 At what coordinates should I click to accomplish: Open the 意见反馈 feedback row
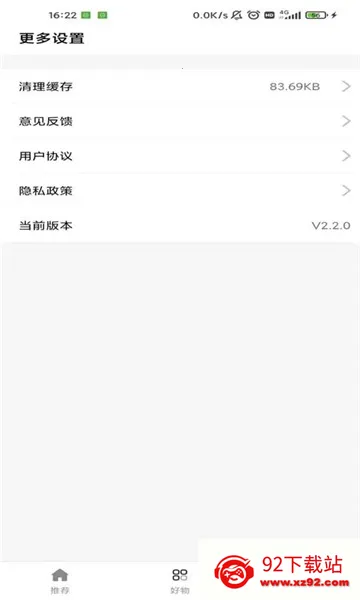click(180, 121)
